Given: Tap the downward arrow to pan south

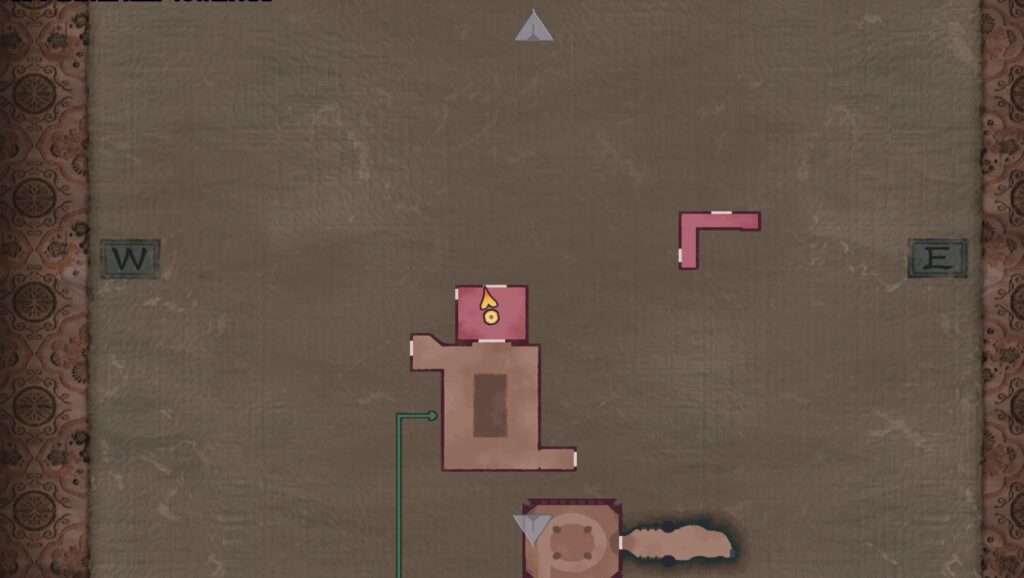Looking at the screenshot, I should pos(532,528).
